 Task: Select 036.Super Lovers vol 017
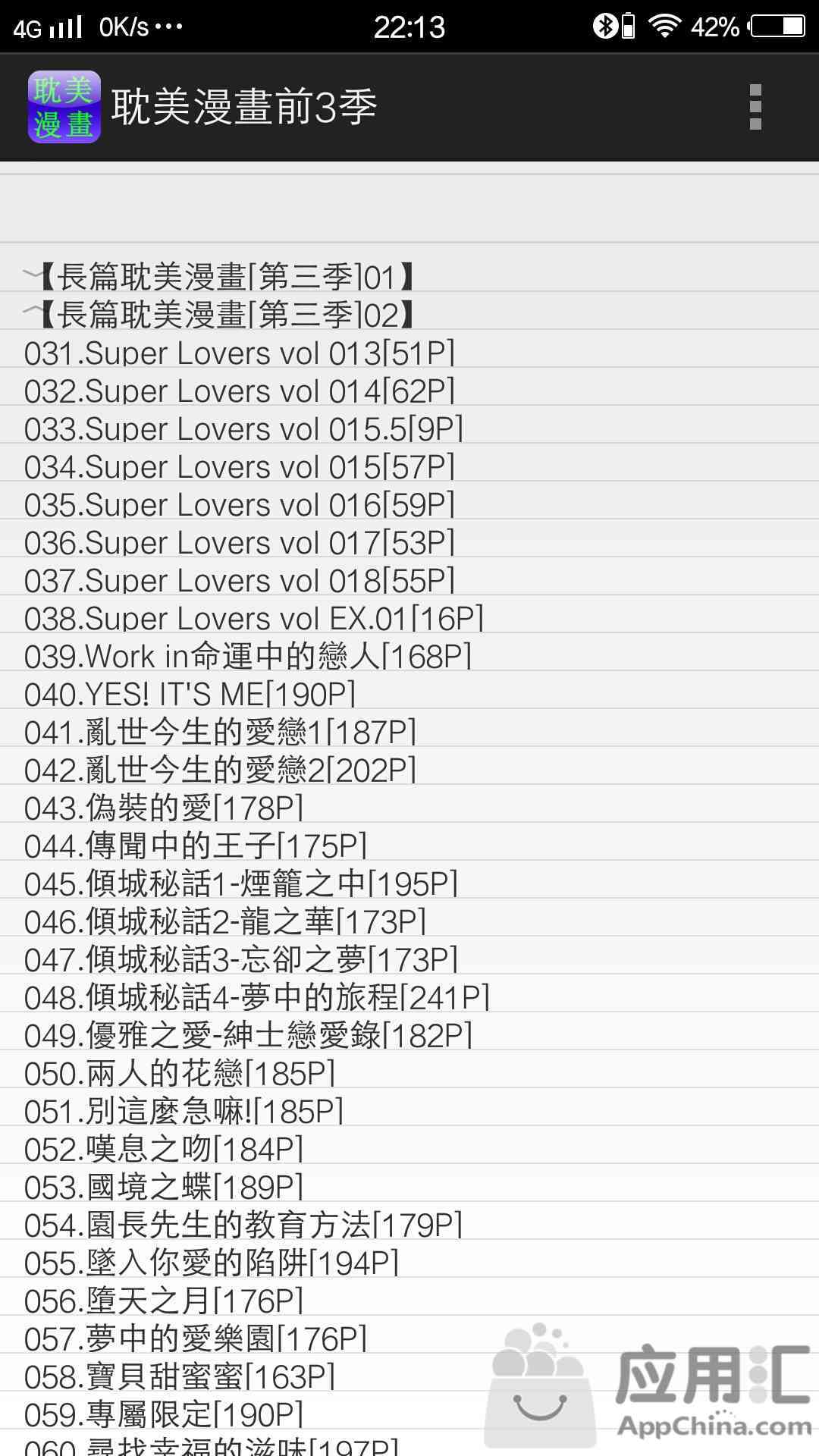point(409,543)
